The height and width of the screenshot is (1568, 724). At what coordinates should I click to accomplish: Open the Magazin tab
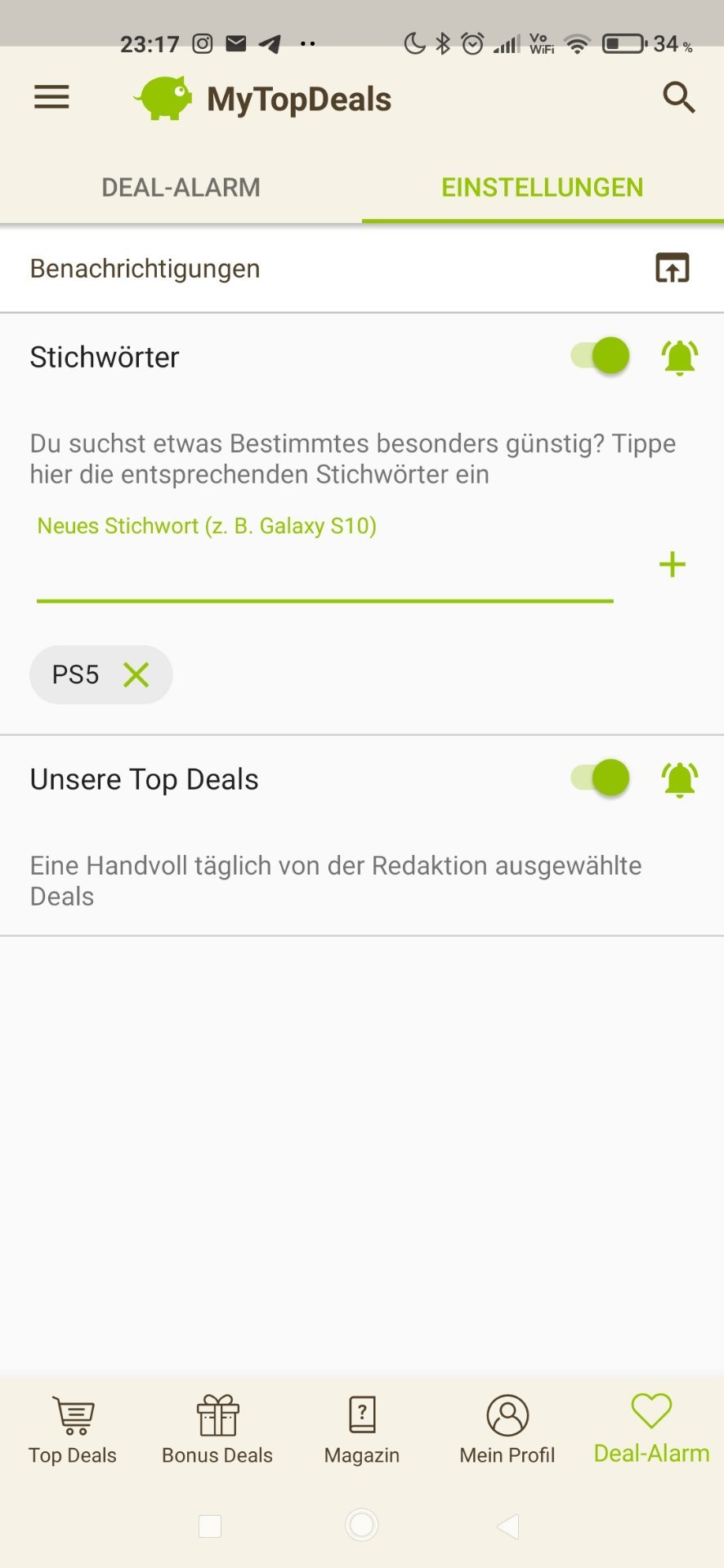[362, 1430]
